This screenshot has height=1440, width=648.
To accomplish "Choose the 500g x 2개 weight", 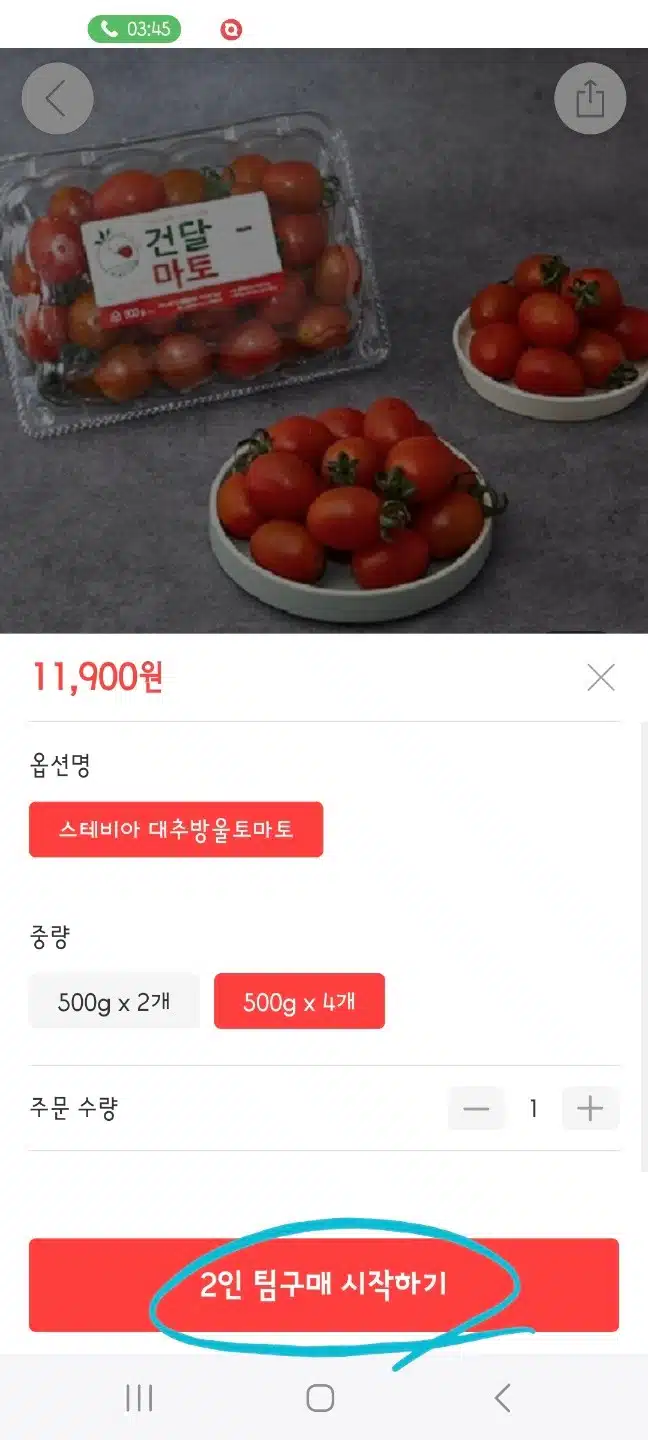I will coord(114,1001).
